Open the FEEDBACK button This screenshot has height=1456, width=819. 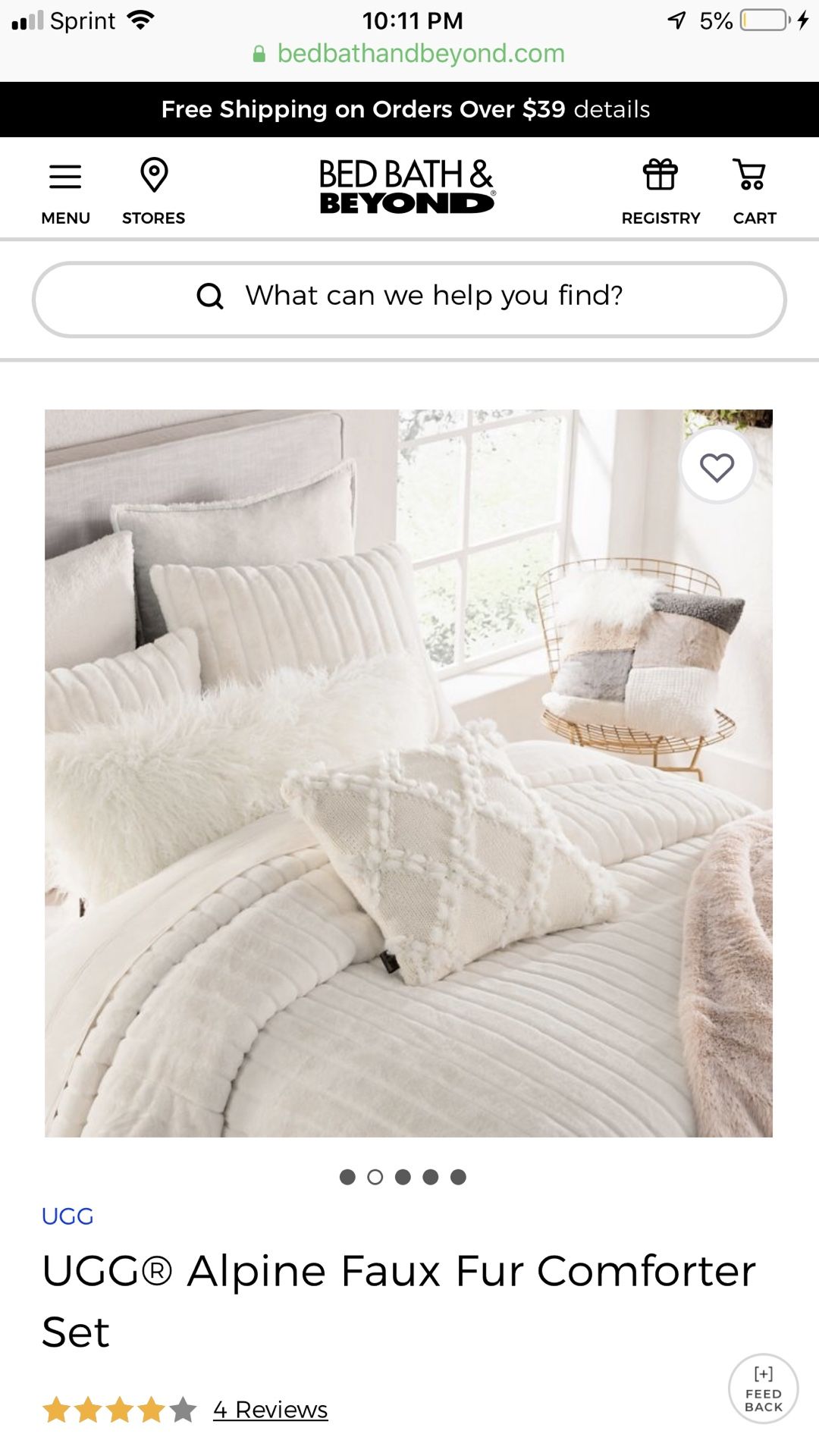[763, 1389]
